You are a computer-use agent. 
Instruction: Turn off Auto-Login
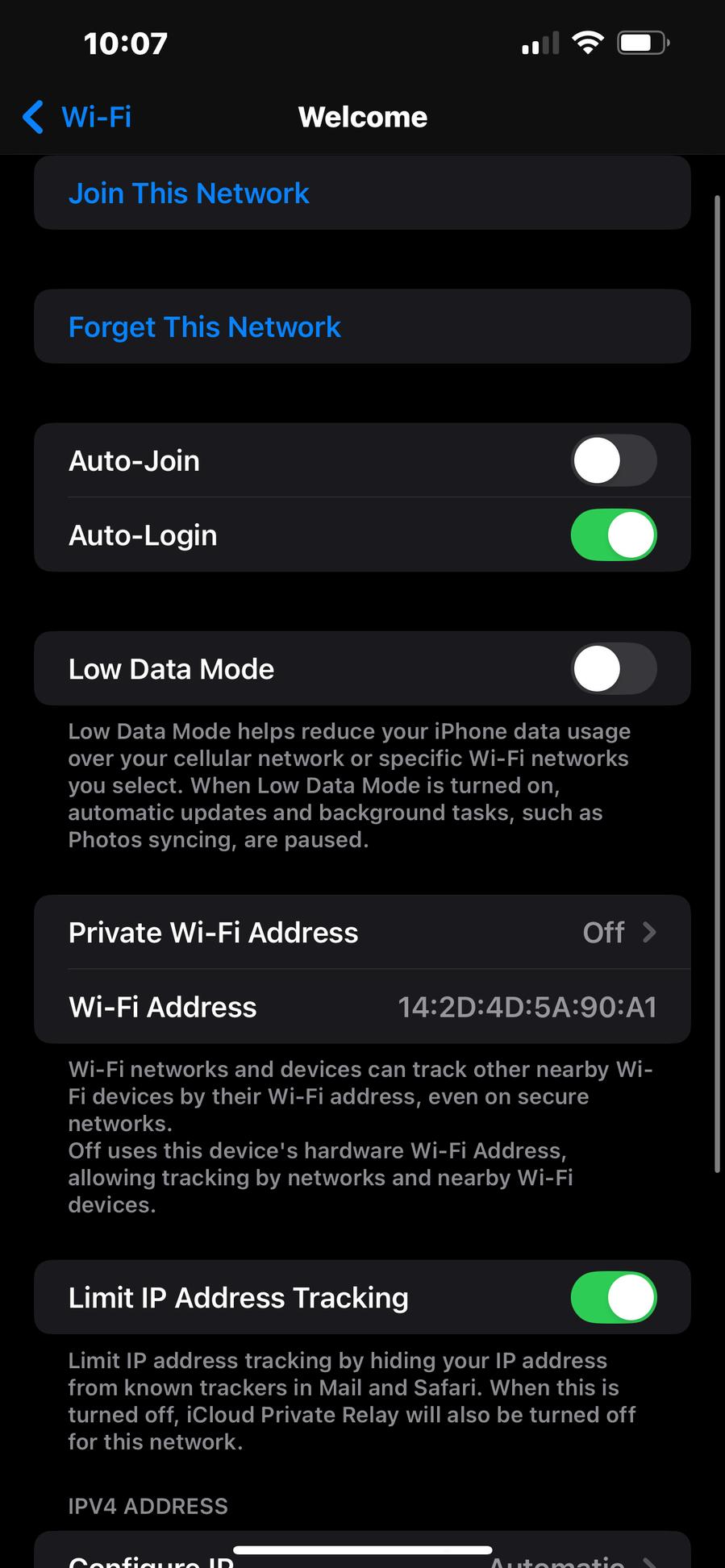(613, 535)
